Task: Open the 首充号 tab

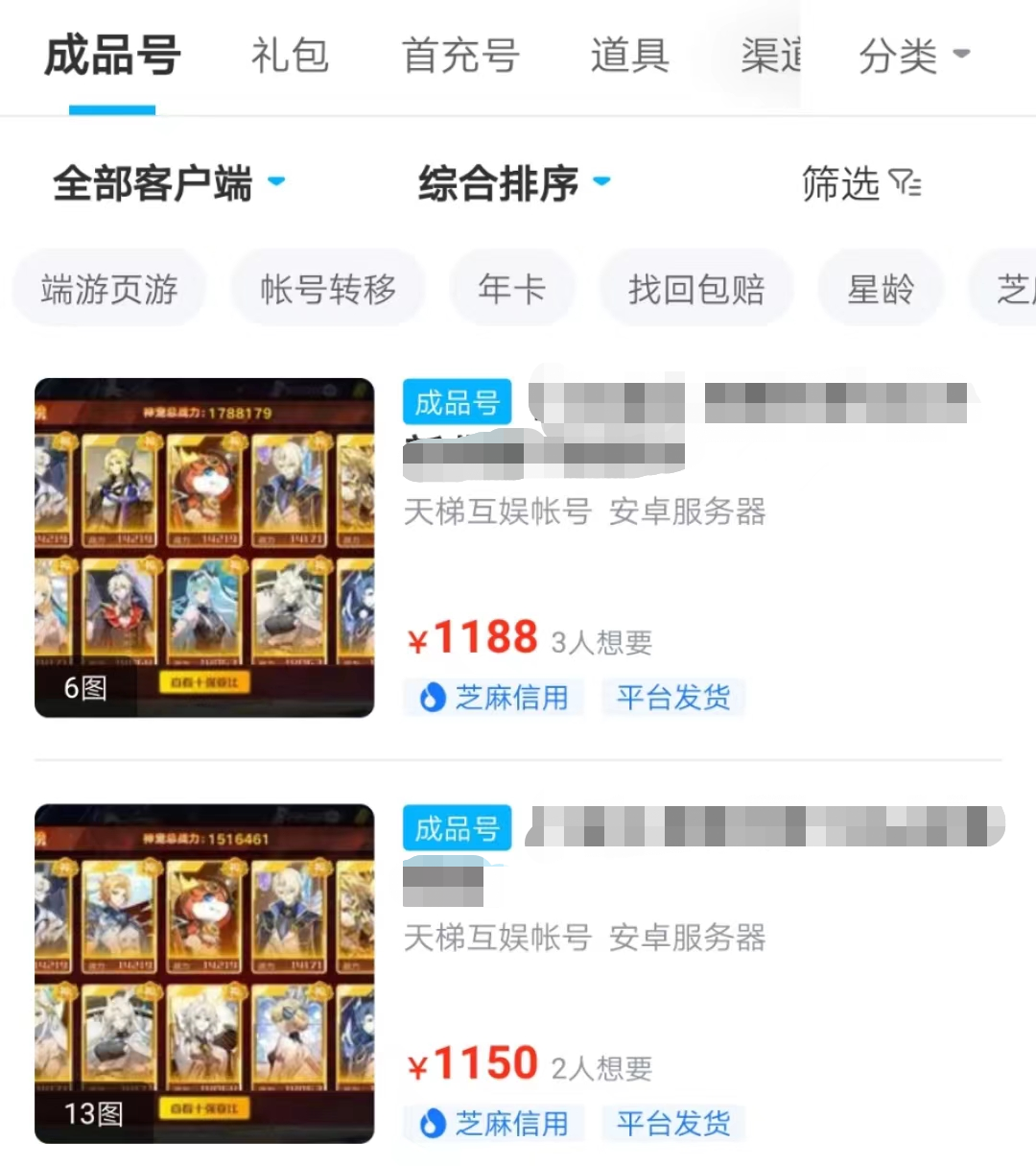Action: tap(460, 56)
